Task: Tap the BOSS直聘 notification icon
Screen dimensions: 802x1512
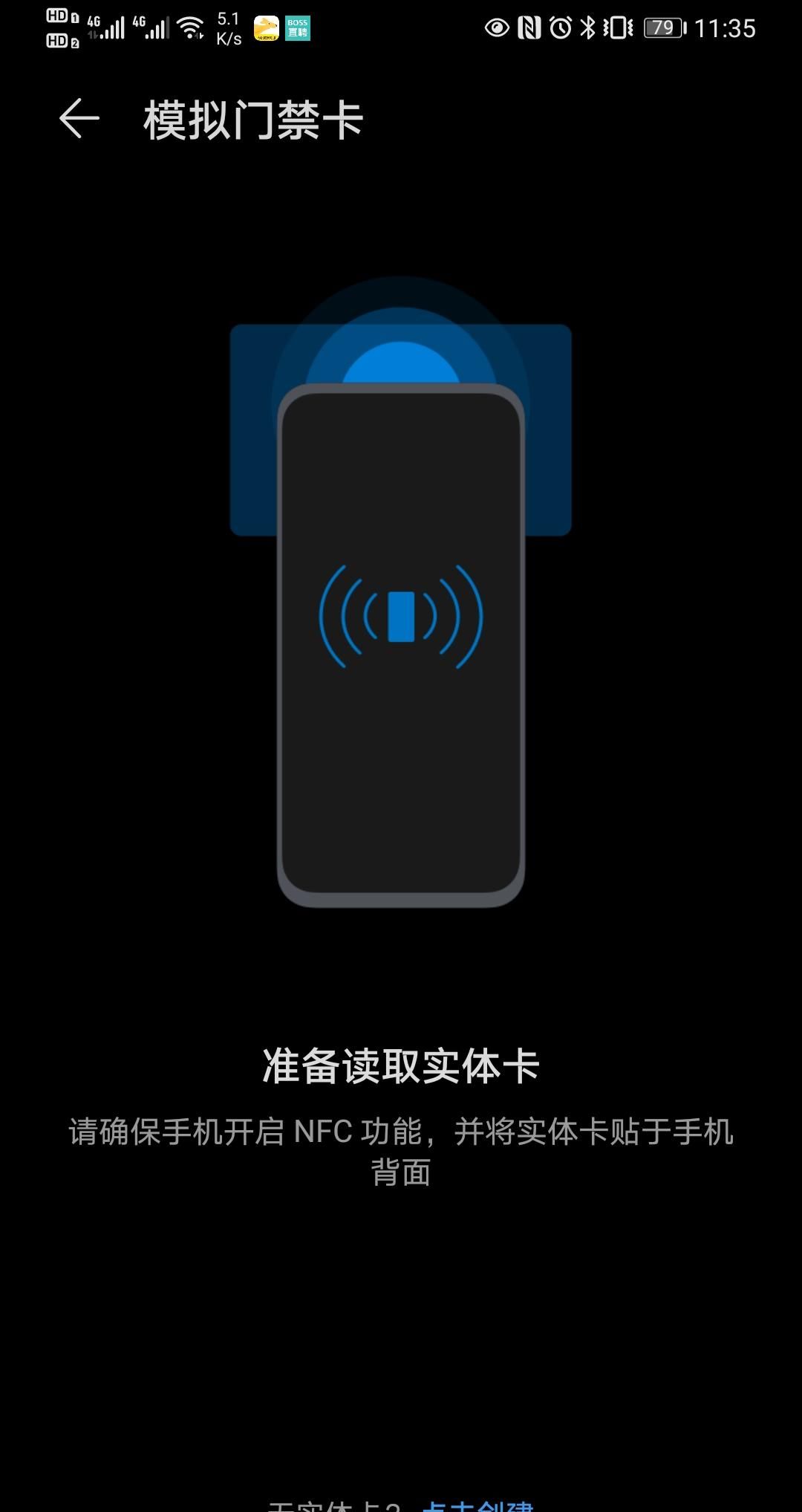Action: point(297,28)
